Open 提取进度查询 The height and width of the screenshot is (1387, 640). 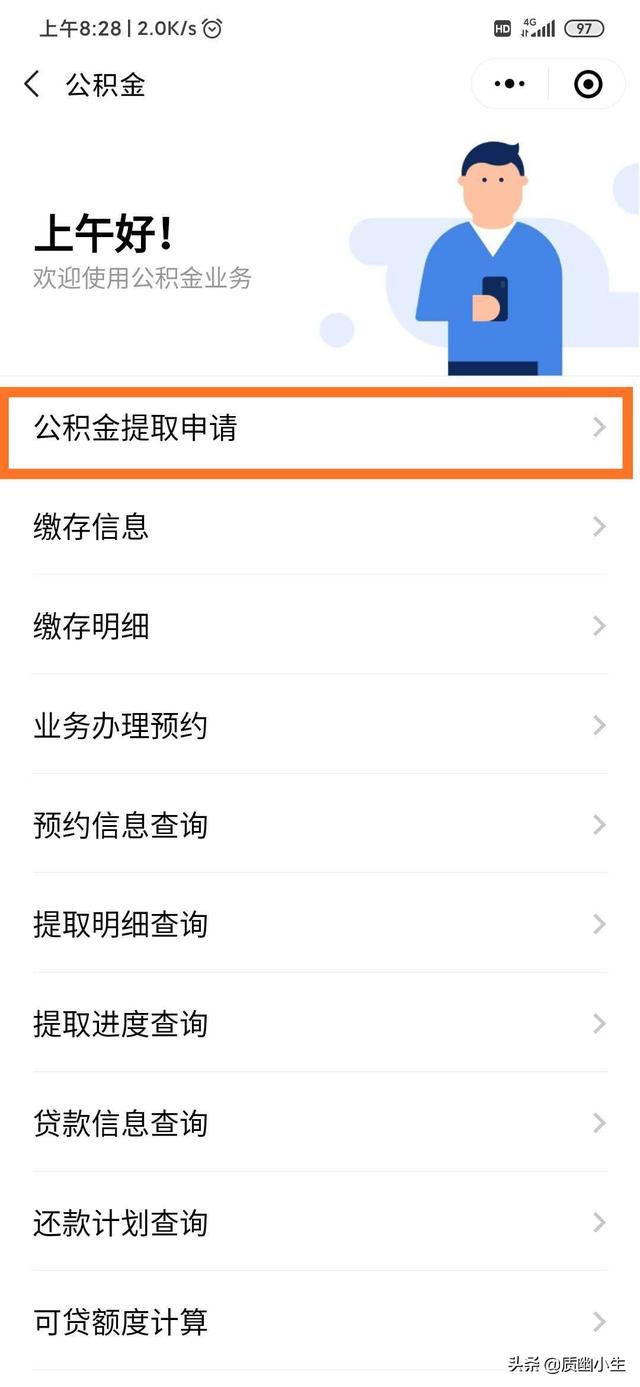click(x=318, y=1023)
